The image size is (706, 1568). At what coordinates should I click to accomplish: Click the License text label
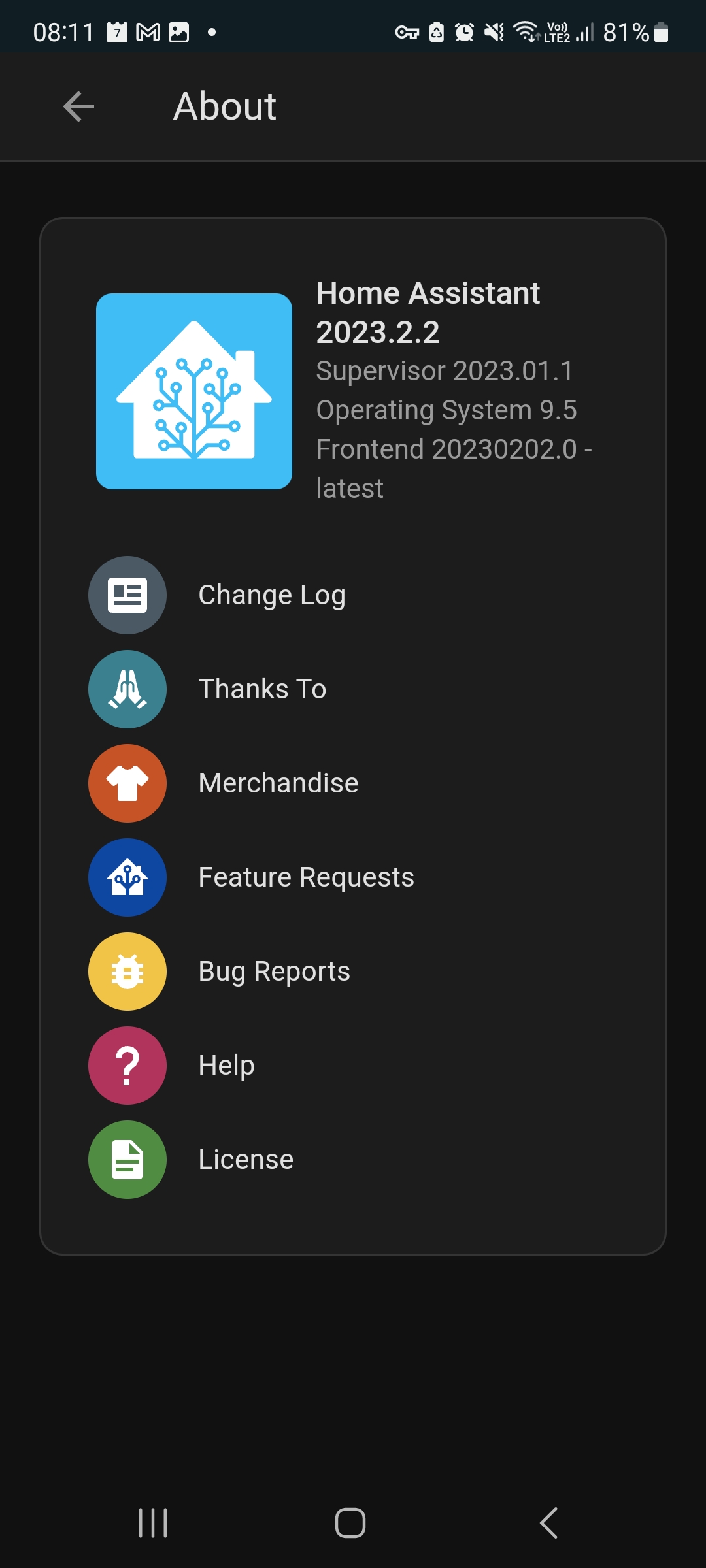[245, 1160]
